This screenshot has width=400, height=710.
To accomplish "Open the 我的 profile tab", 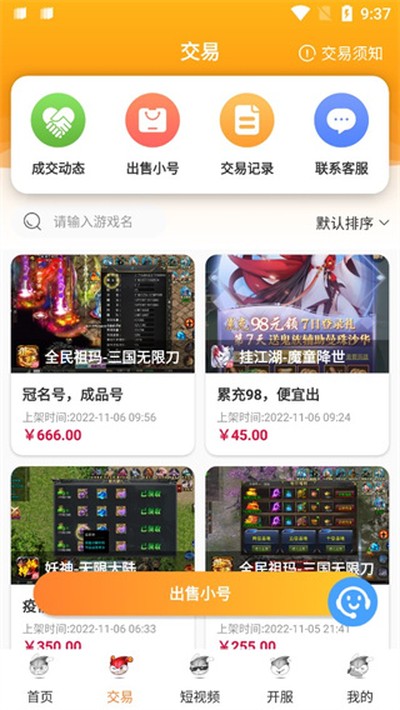I will pyautogui.click(x=360, y=679).
